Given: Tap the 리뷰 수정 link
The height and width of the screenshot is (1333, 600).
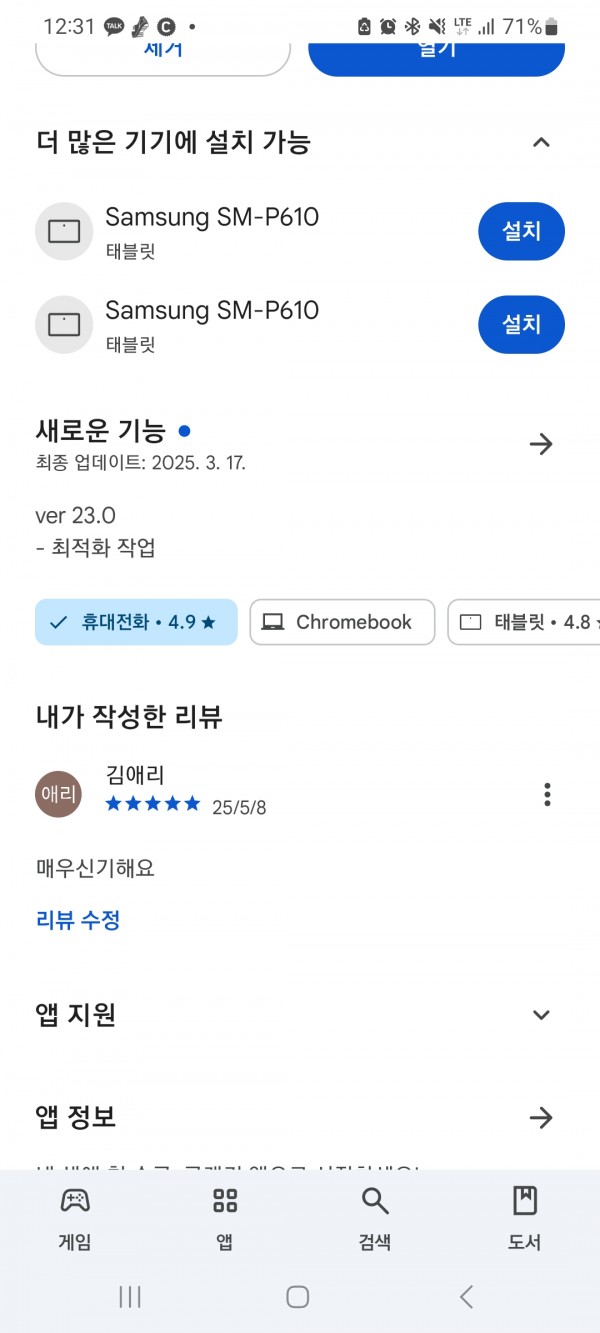Looking at the screenshot, I should coord(78,920).
